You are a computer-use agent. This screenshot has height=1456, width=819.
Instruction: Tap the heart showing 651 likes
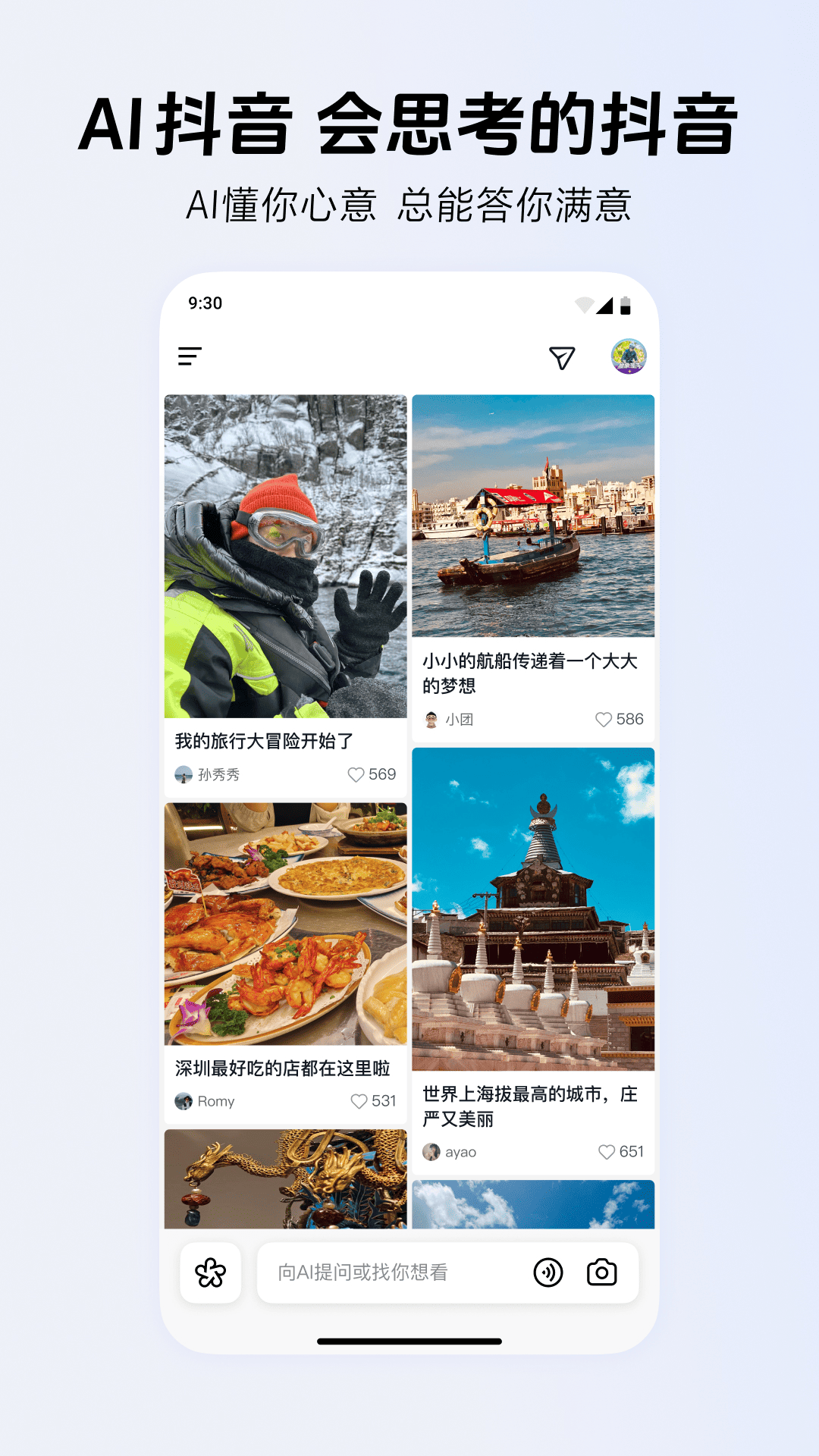(x=607, y=1151)
